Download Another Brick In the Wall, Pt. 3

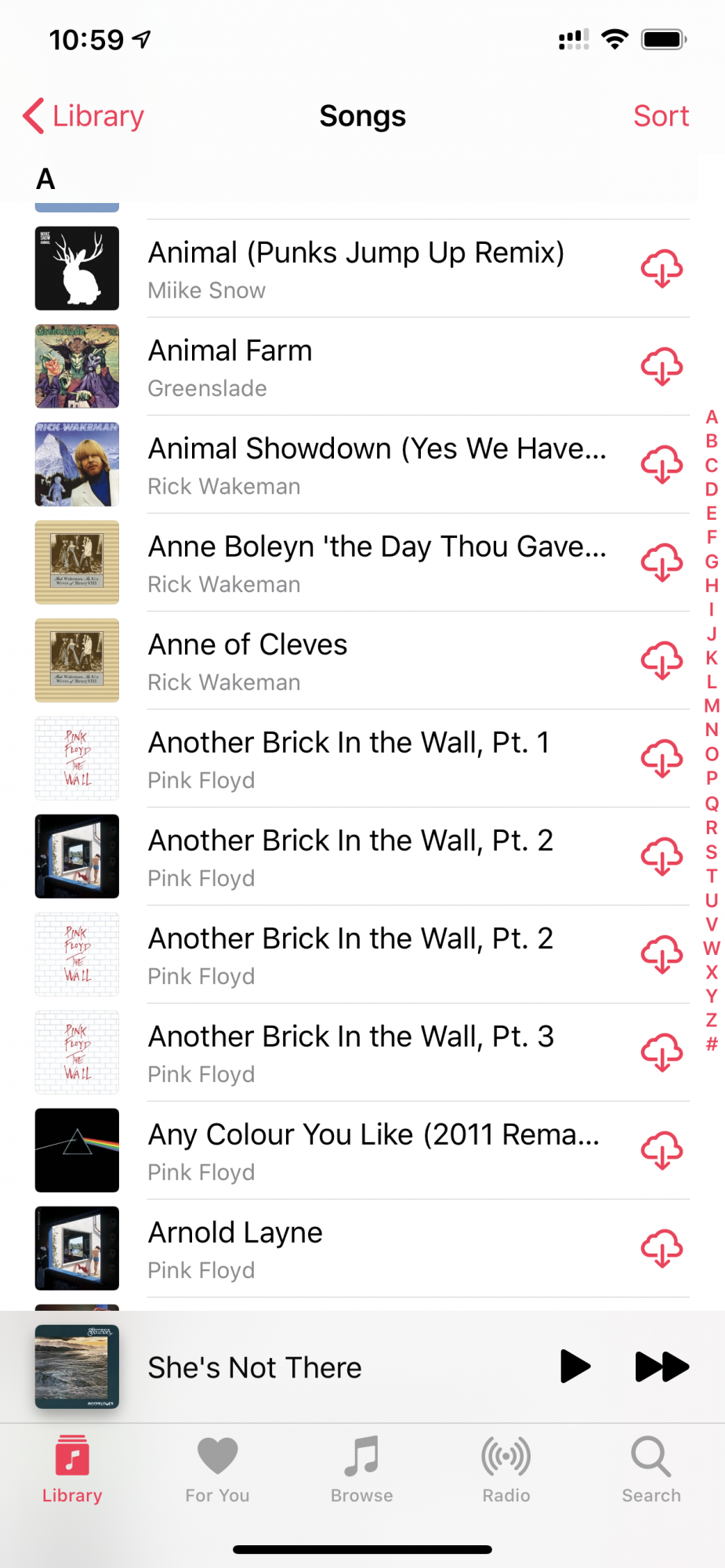(662, 1053)
